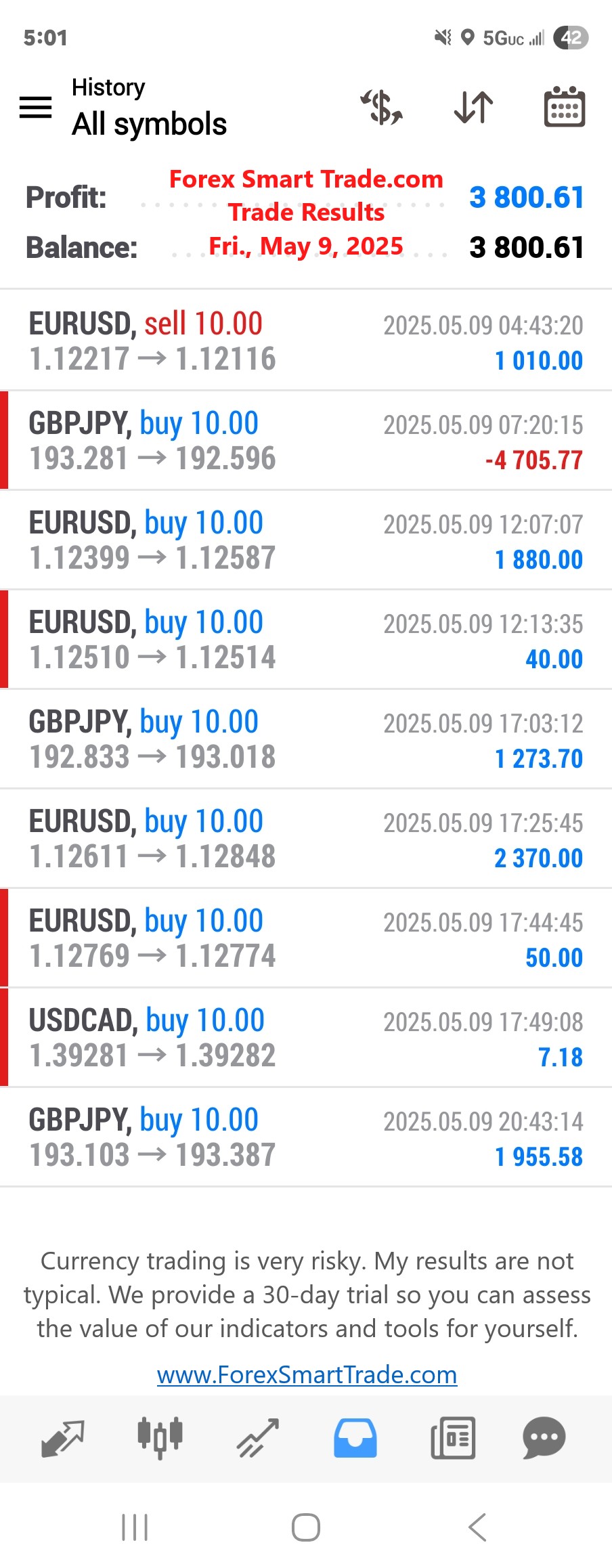This screenshot has height=1568, width=612.
Task: Open the News tab
Action: click(x=453, y=1437)
